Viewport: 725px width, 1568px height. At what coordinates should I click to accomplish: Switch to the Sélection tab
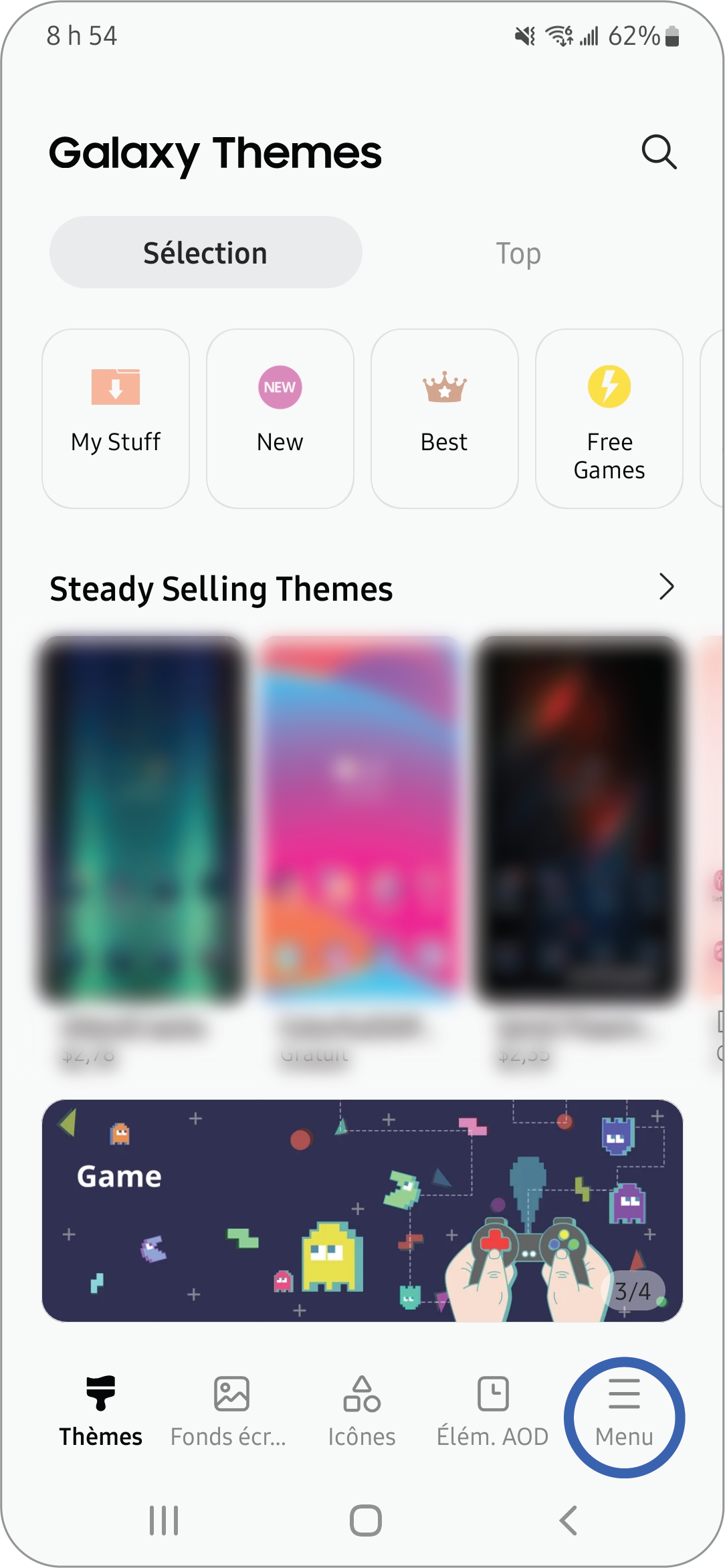pos(205,252)
